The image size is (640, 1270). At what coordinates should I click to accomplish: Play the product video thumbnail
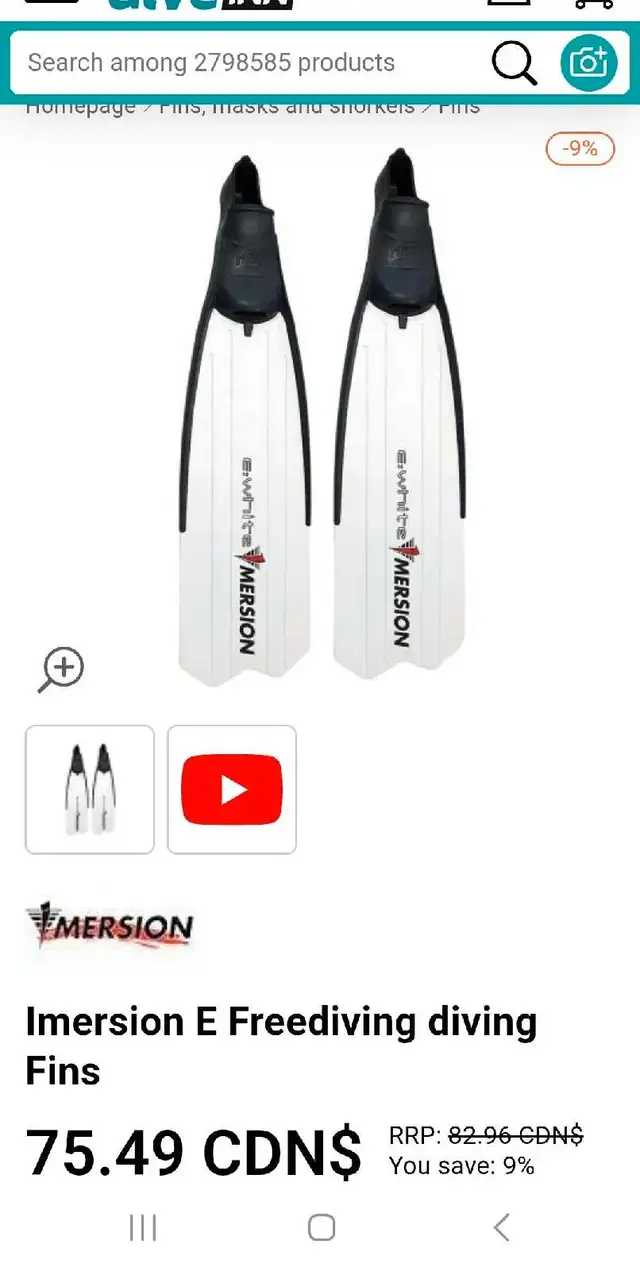click(x=232, y=789)
